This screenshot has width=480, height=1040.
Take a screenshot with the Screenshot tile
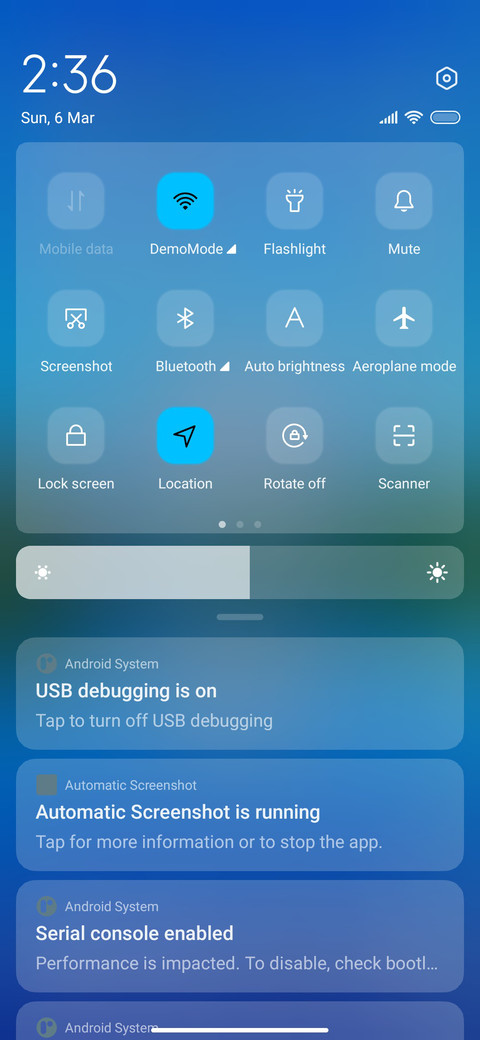[76, 318]
